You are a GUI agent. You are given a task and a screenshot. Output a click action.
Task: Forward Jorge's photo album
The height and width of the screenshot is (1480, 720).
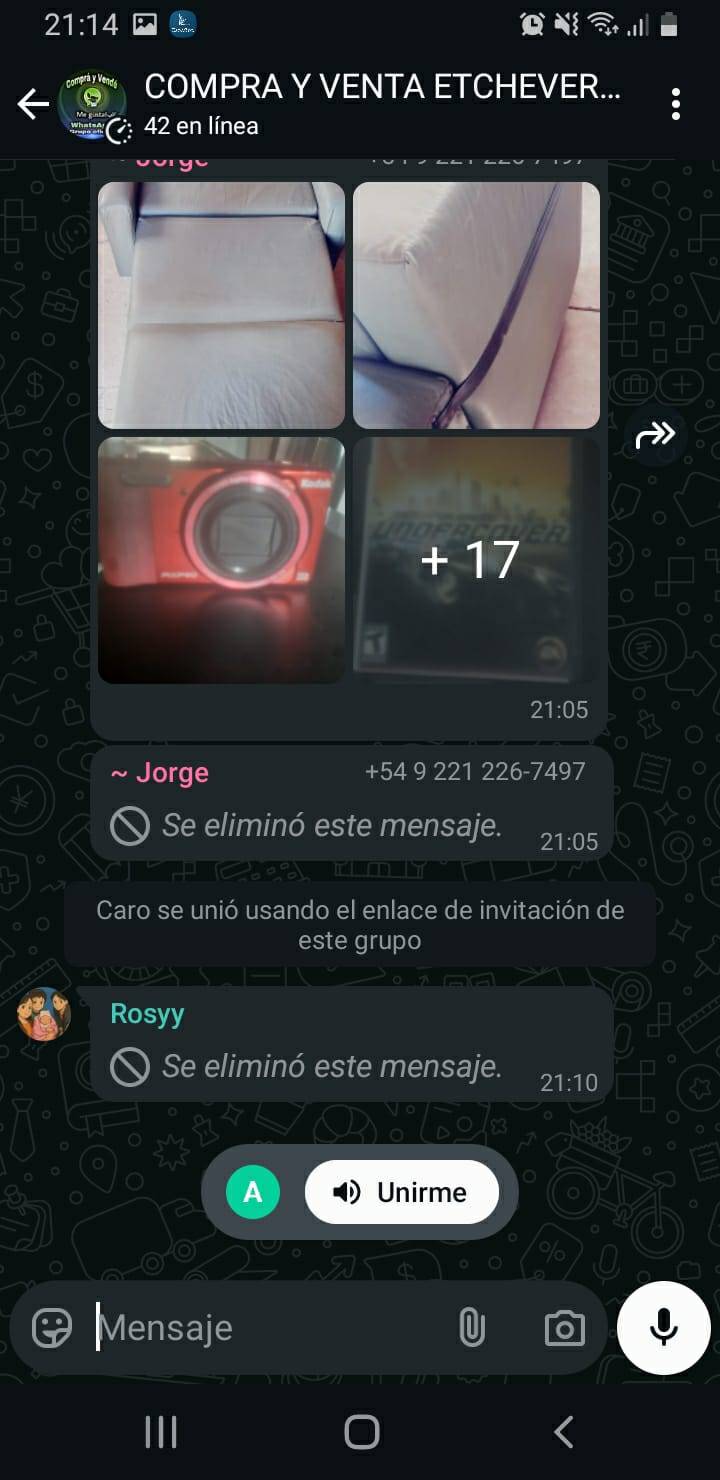click(x=656, y=435)
